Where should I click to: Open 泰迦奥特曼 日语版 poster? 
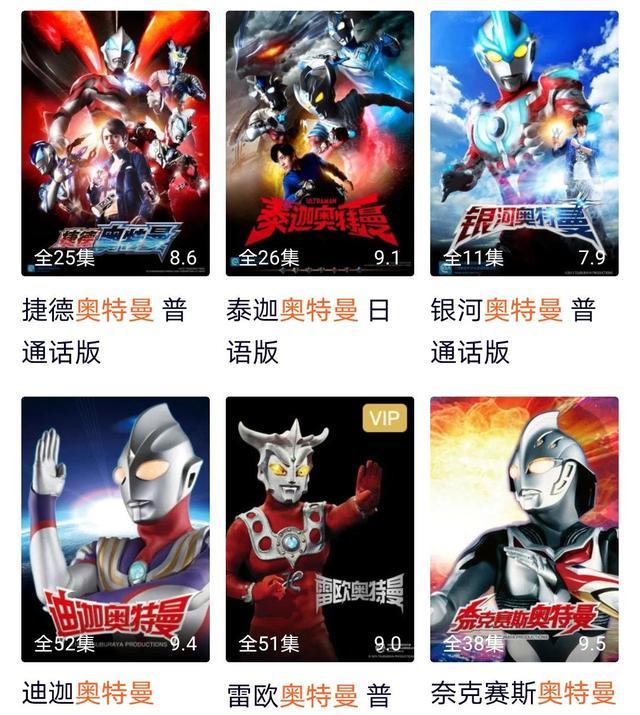[319, 143]
